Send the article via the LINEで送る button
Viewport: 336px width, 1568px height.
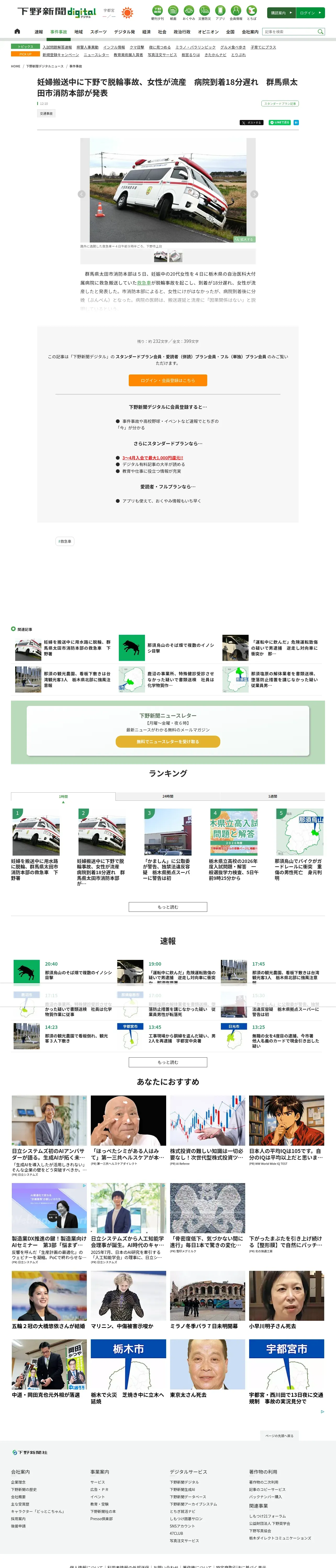(280, 122)
